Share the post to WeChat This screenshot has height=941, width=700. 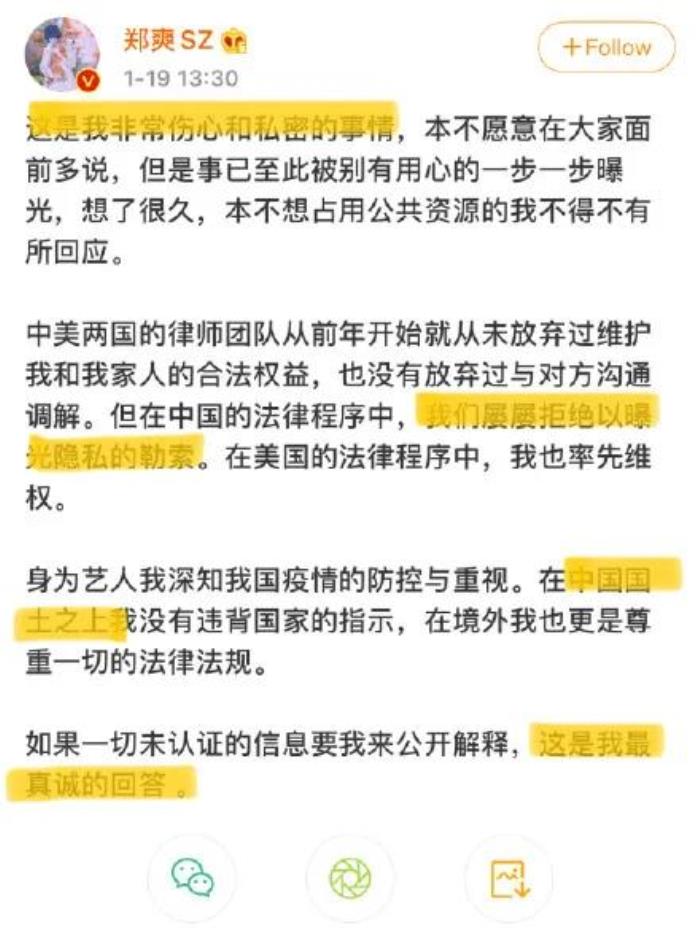tap(192, 877)
